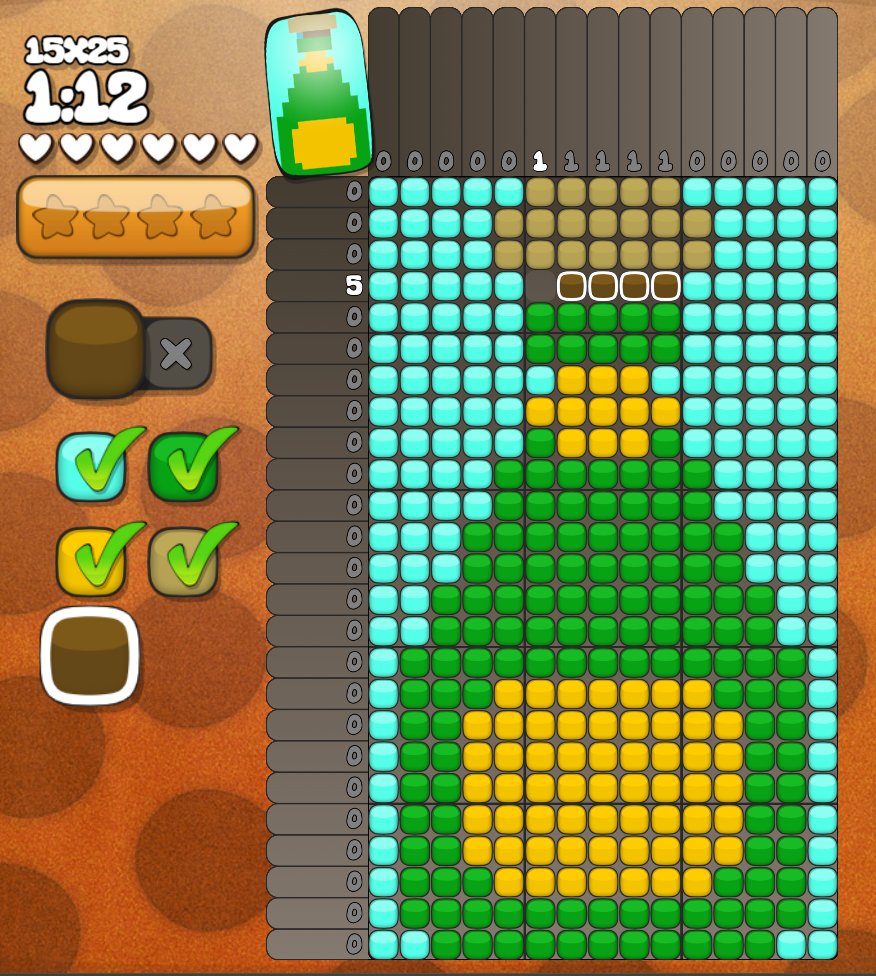Switch to the brown fill mode
Viewport: 876px width, 976px height.
click(x=96, y=349)
